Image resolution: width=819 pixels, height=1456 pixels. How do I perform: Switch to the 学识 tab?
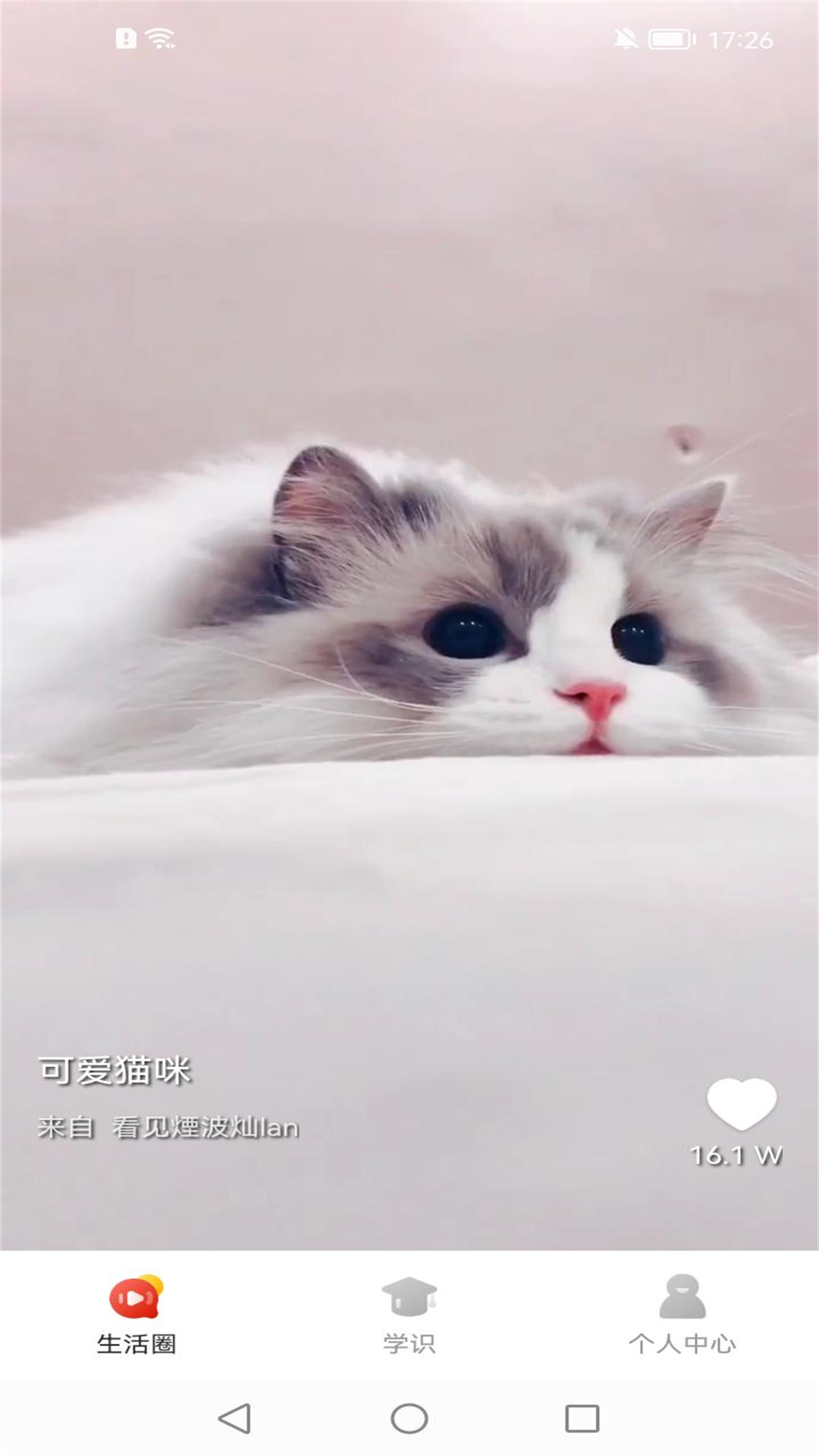click(409, 1315)
